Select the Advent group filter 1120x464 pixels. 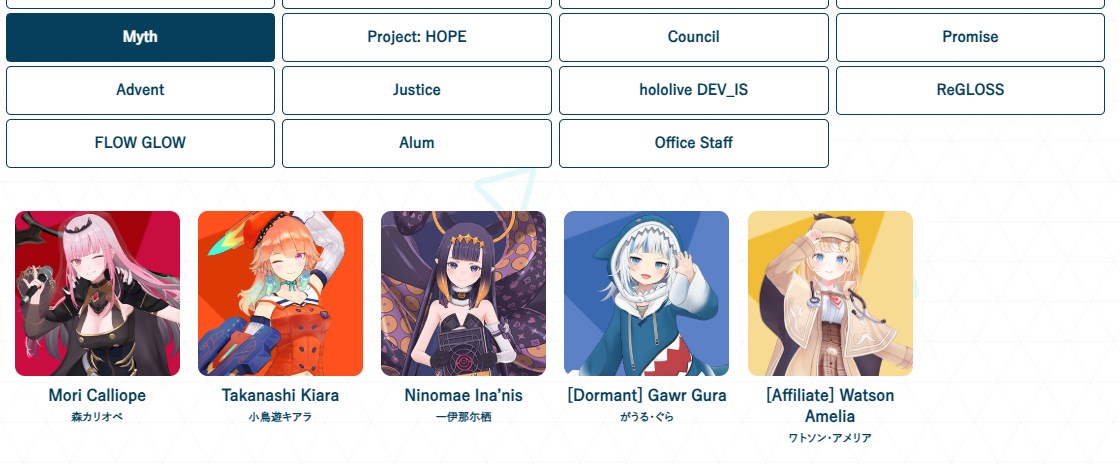click(x=140, y=90)
